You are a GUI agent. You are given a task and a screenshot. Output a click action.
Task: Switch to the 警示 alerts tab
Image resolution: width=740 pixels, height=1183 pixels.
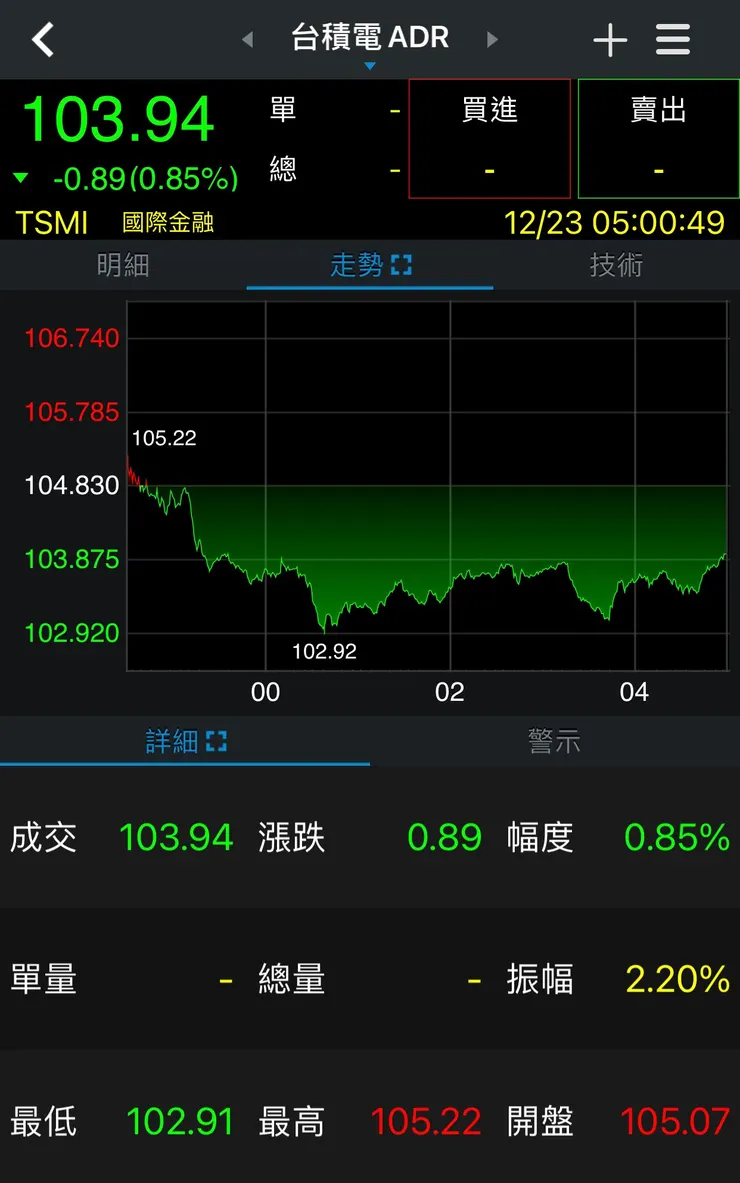coord(555,741)
